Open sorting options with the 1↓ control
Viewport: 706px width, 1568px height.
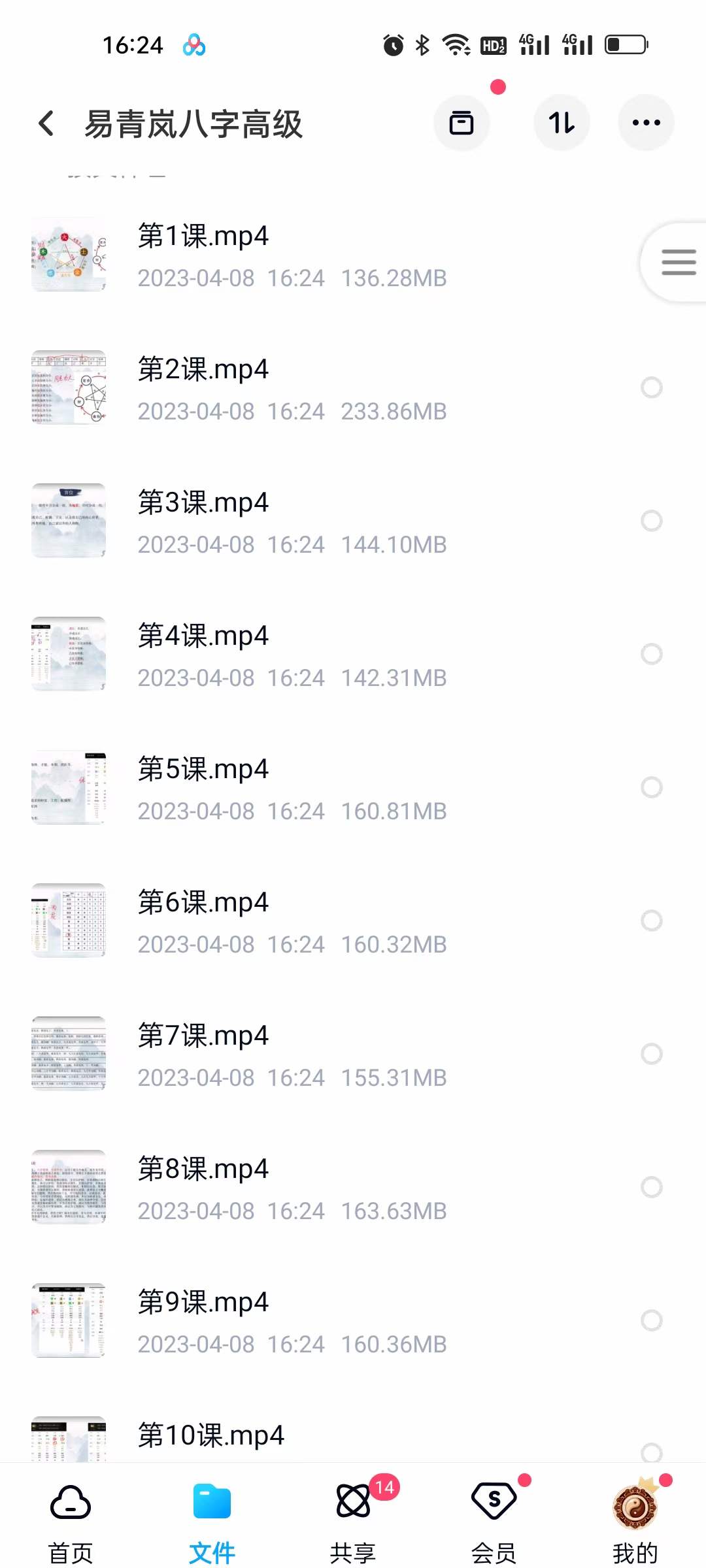562,122
